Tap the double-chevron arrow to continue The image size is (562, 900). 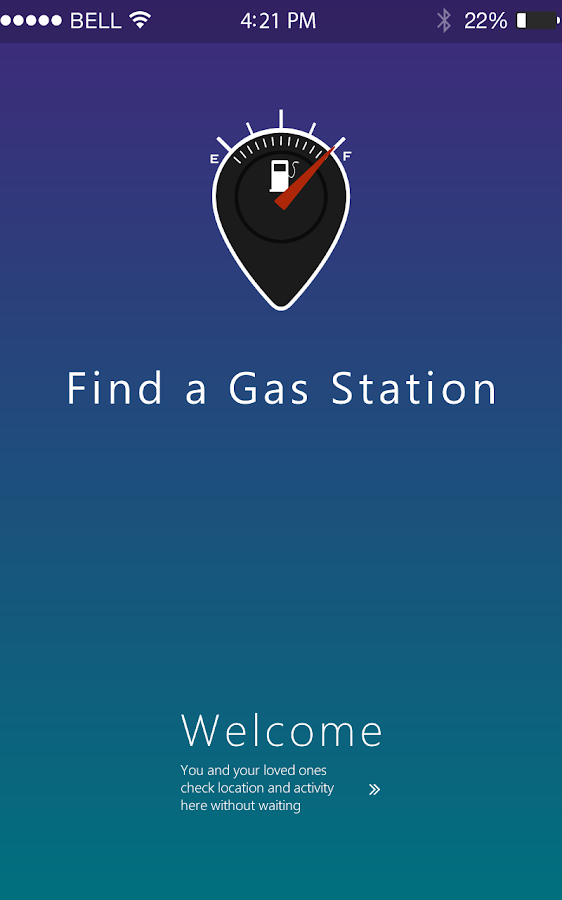coord(374,790)
